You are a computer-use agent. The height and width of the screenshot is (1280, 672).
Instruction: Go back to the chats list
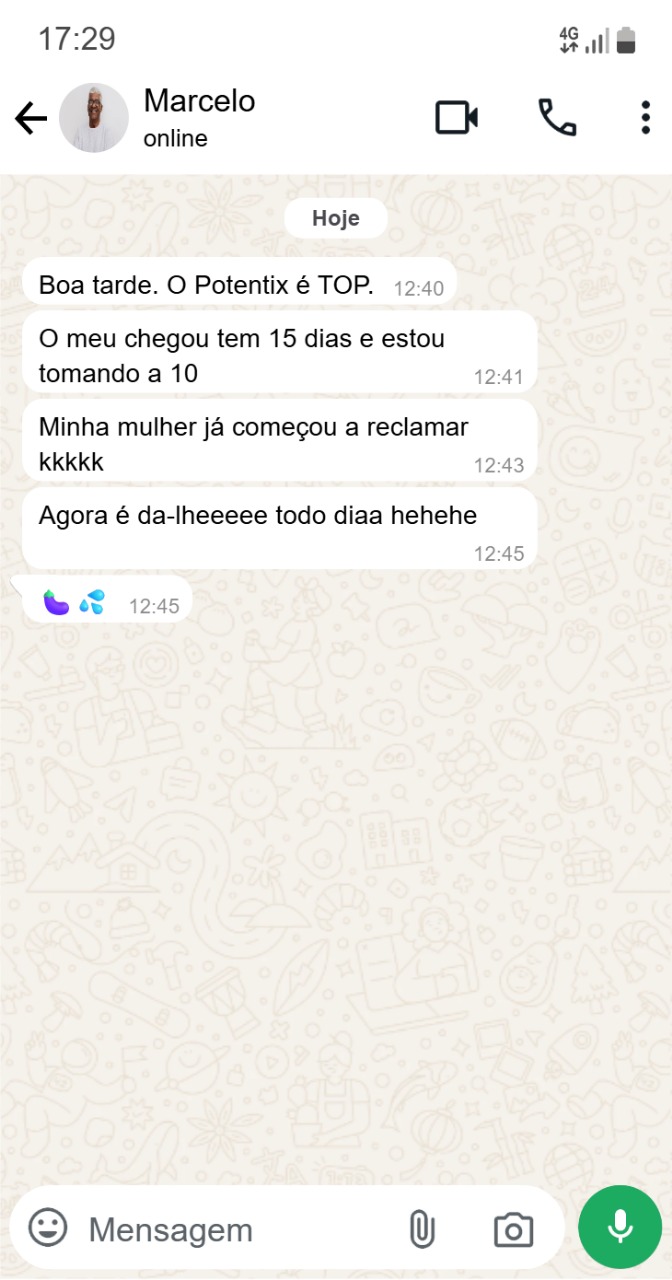pos(31,119)
